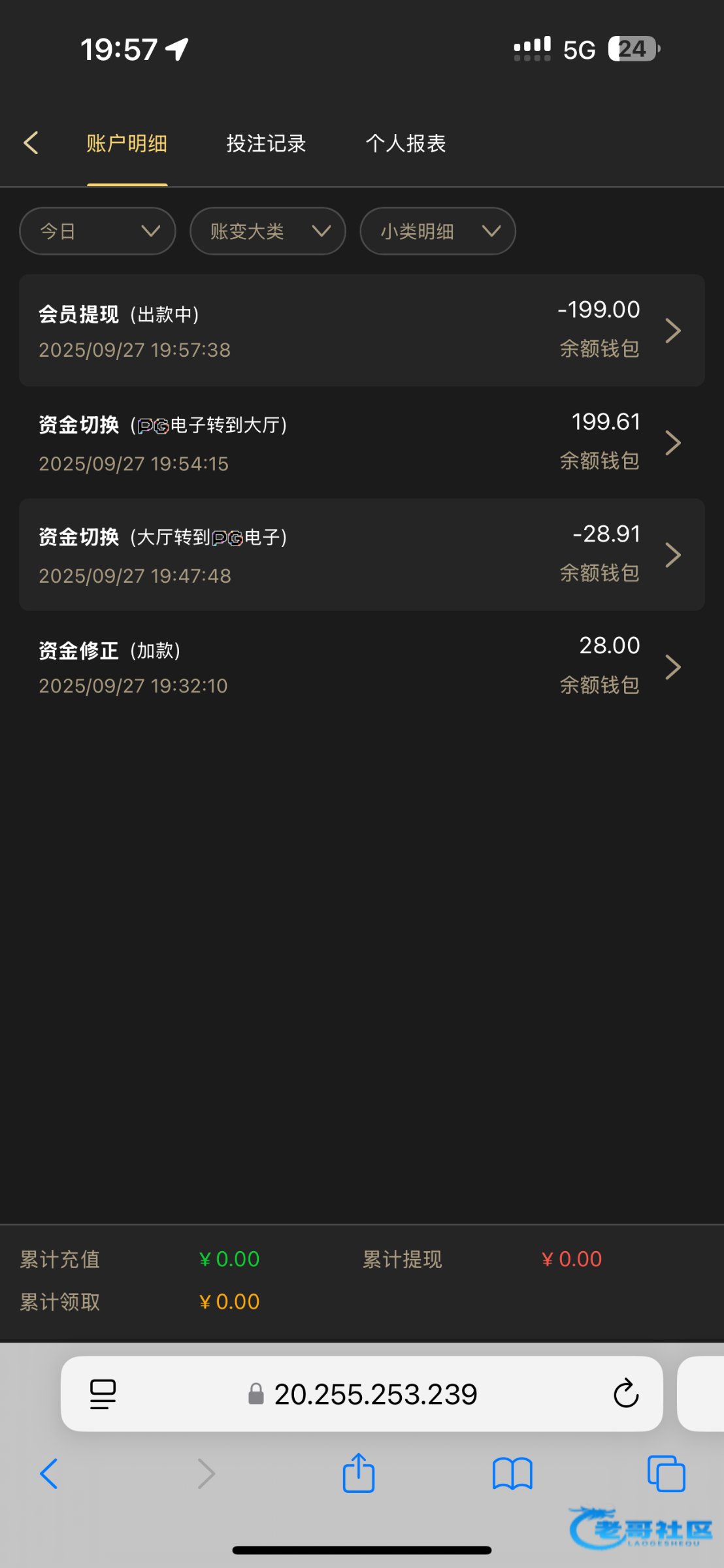View the 资金修正 加款 28.00 entry

click(x=362, y=666)
